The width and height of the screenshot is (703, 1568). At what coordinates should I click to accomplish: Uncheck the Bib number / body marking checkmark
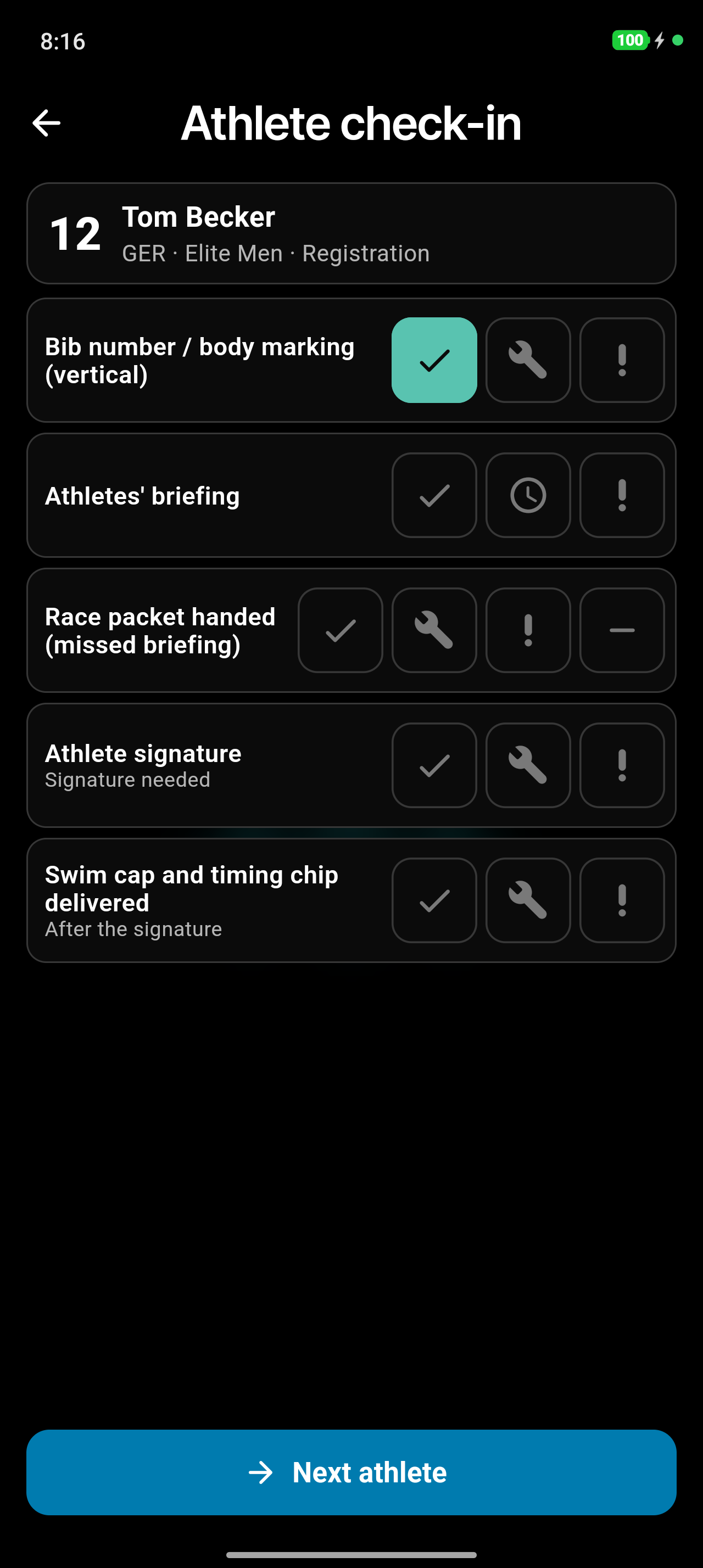434,360
